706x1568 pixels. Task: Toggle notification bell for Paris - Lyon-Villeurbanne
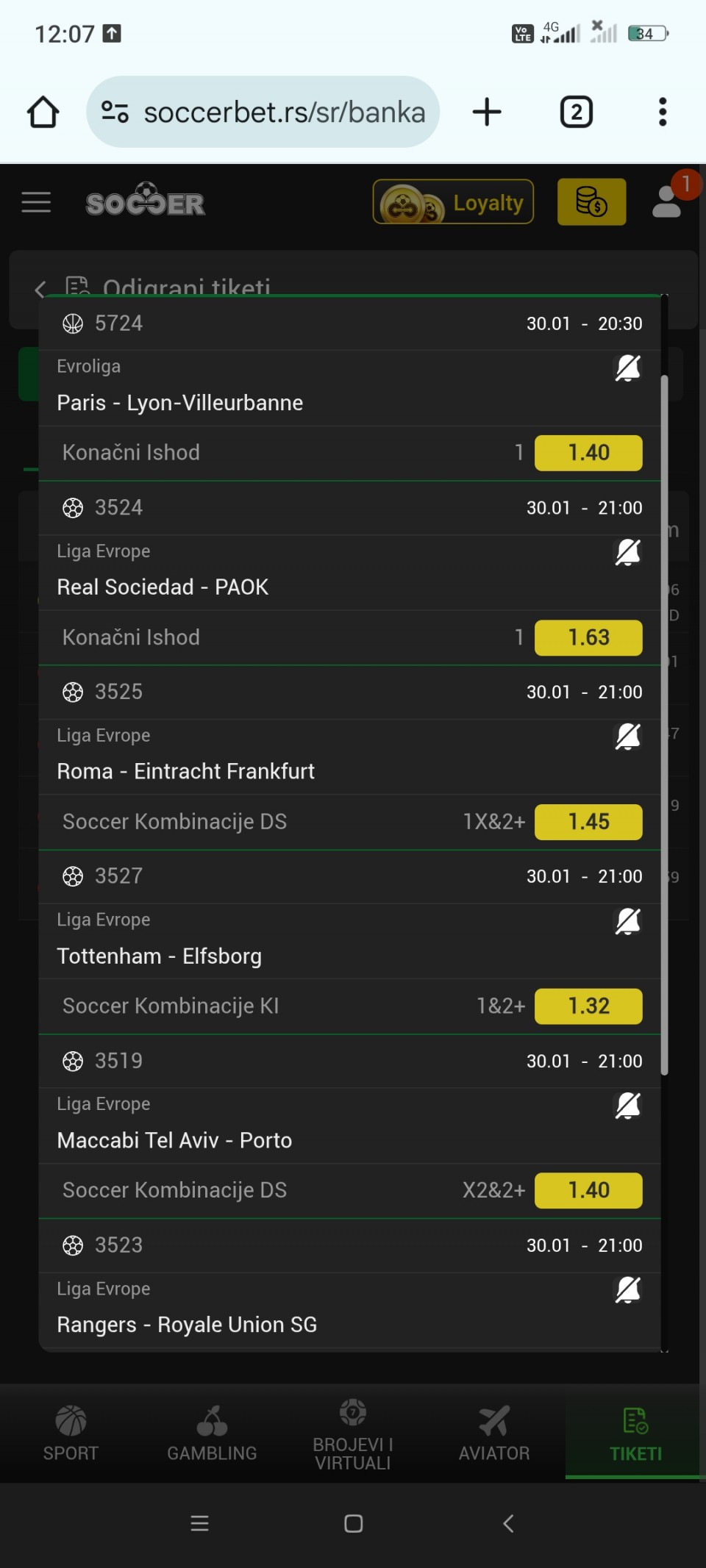tap(627, 368)
